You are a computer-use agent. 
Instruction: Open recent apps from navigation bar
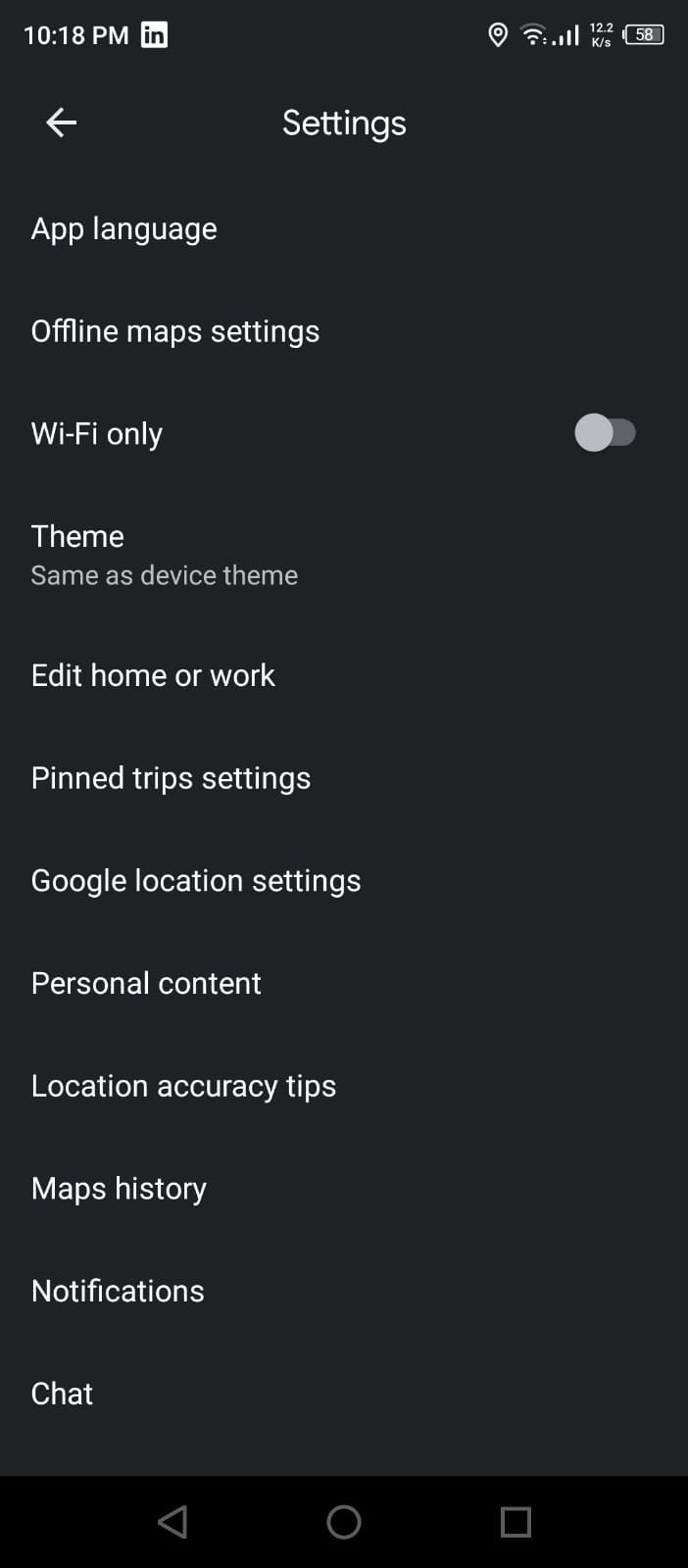click(516, 1522)
